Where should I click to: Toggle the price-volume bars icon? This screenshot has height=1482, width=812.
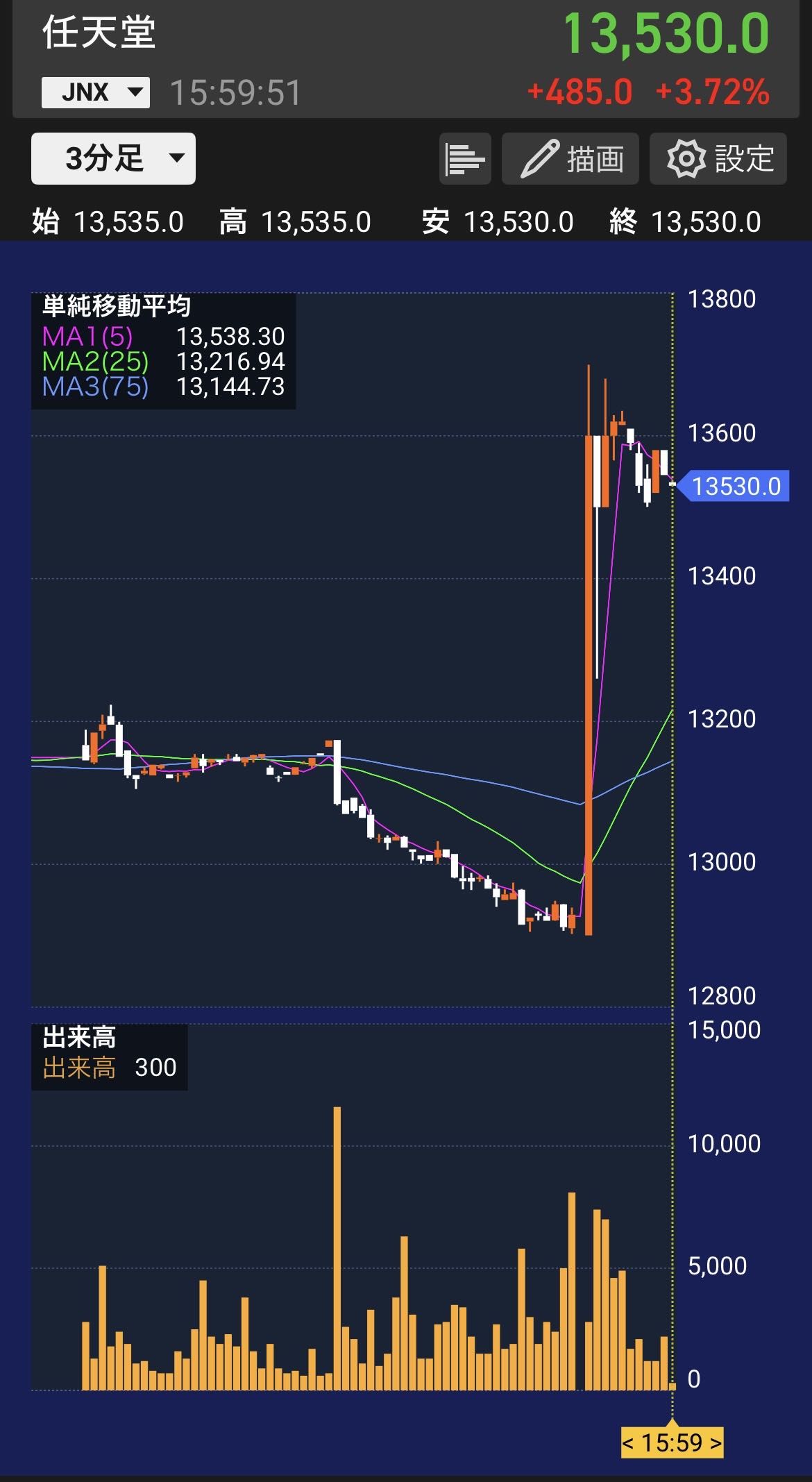465,159
